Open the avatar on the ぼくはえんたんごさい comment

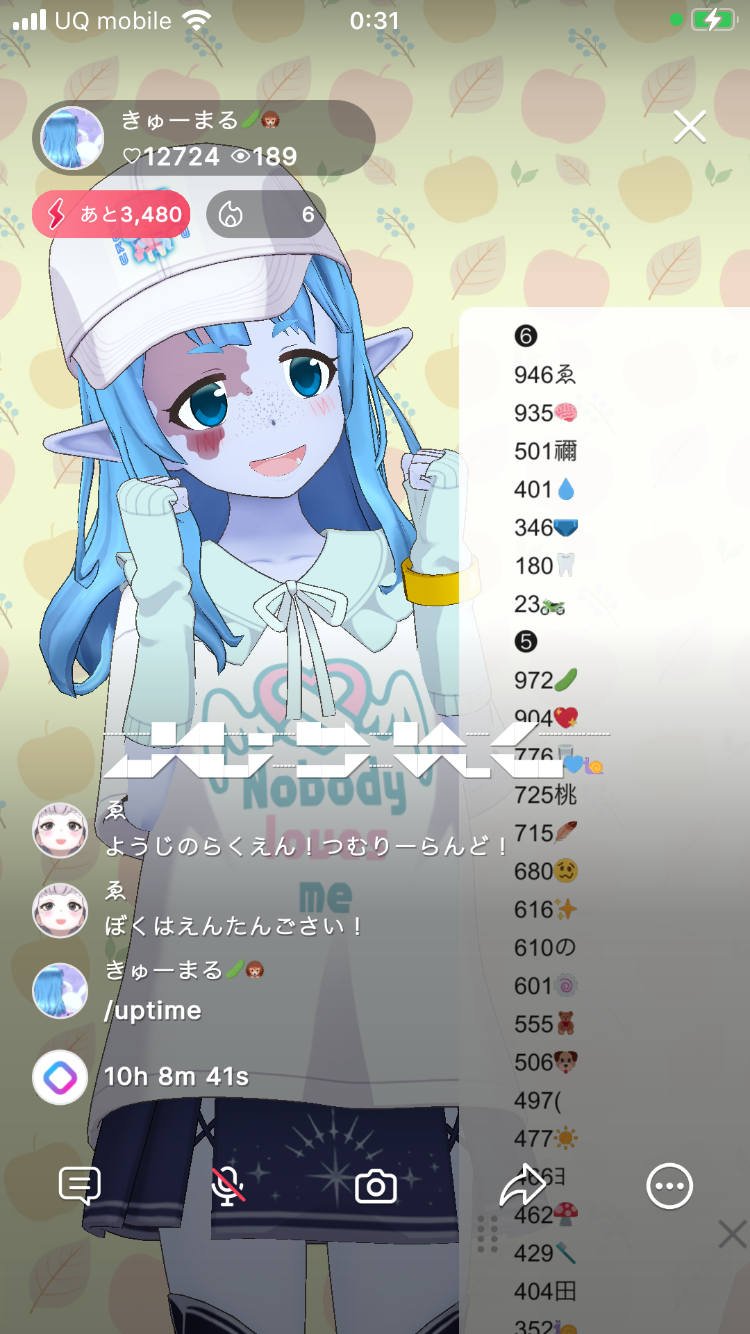[60, 910]
